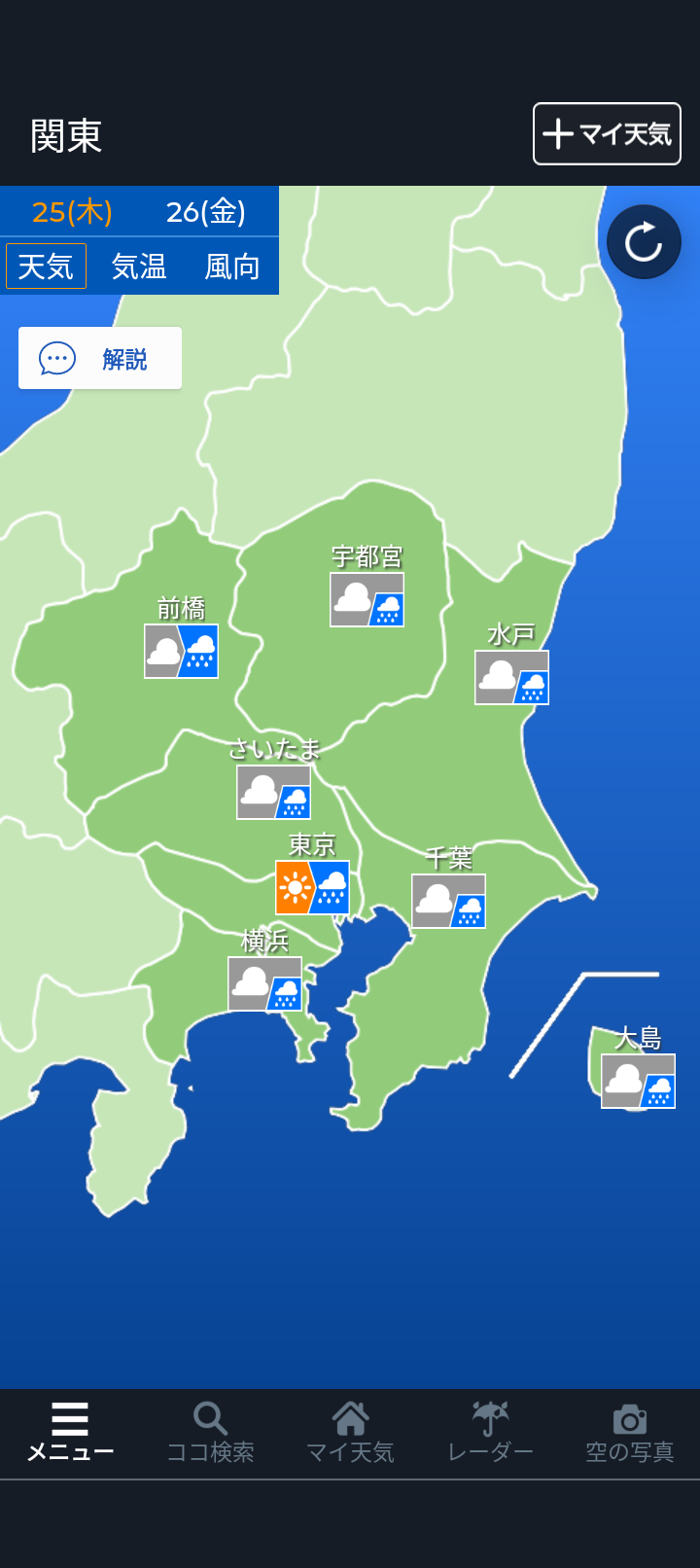Open 空の写真 sky photos

[x=630, y=1433]
